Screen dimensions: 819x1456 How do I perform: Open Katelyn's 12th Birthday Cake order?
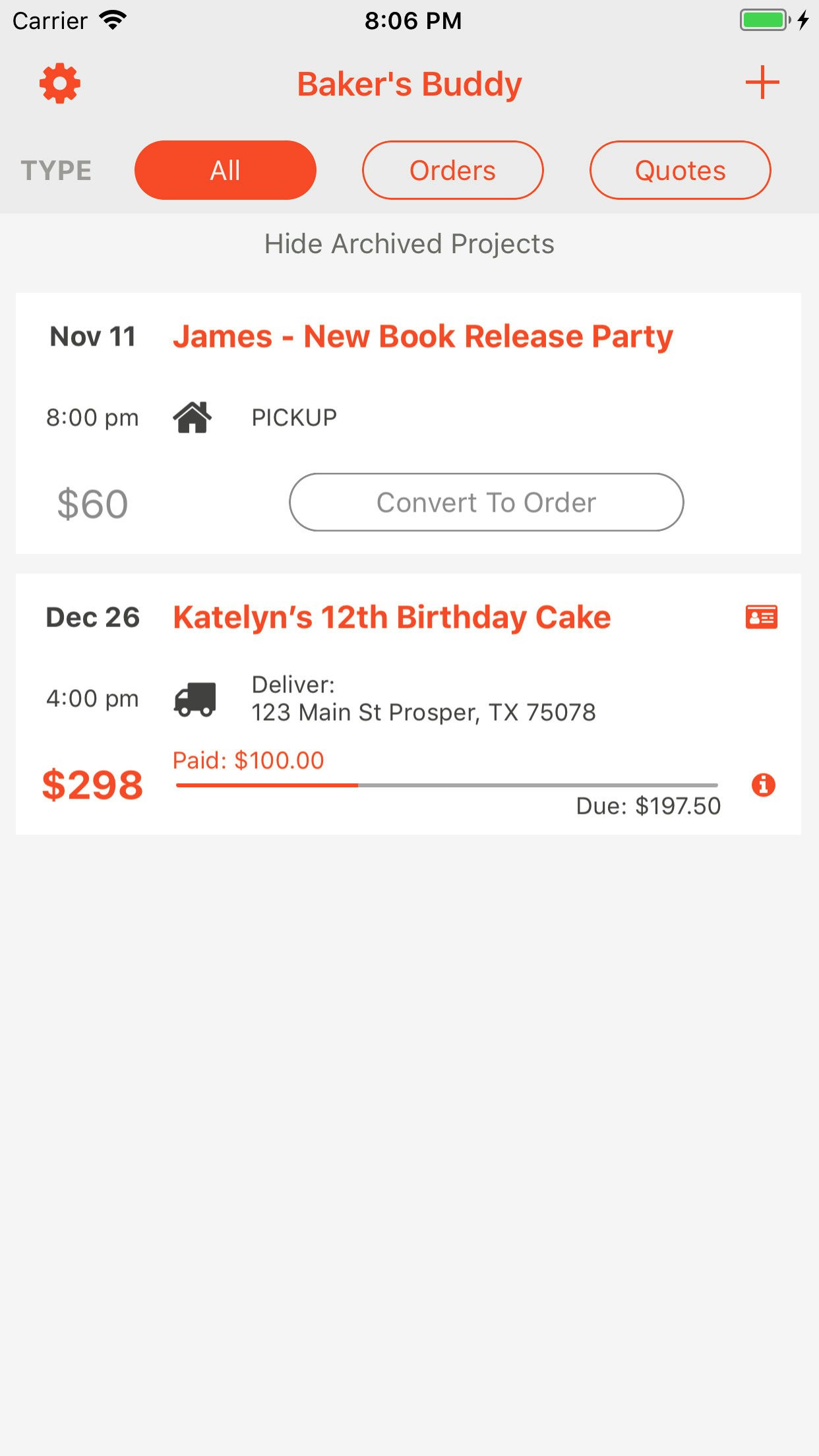click(392, 617)
